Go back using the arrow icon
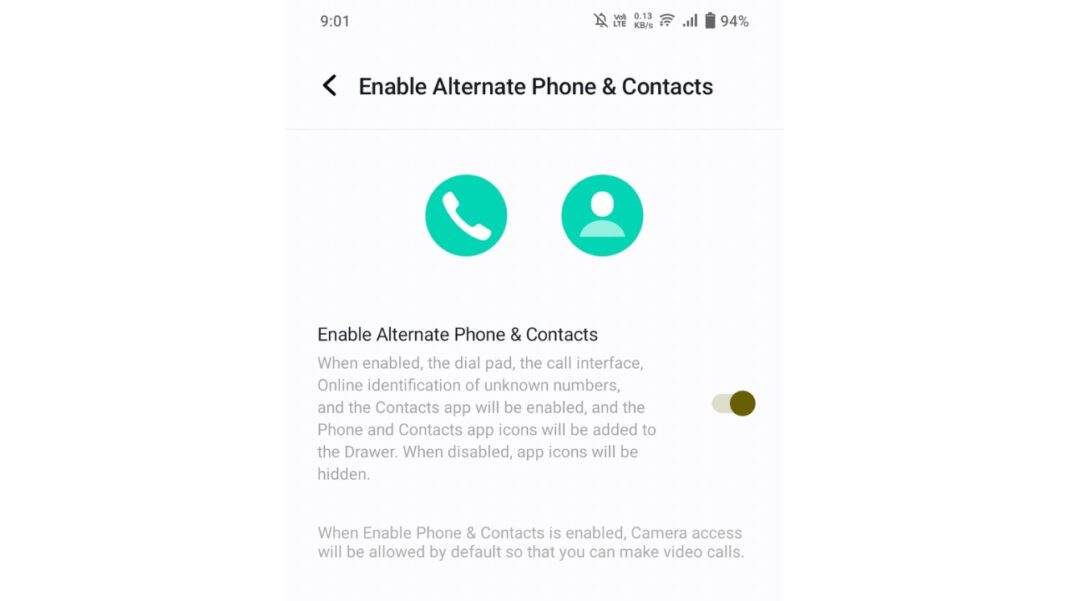The width and height of the screenshot is (1068, 601). pyautogui.click(x=329, y=86)
